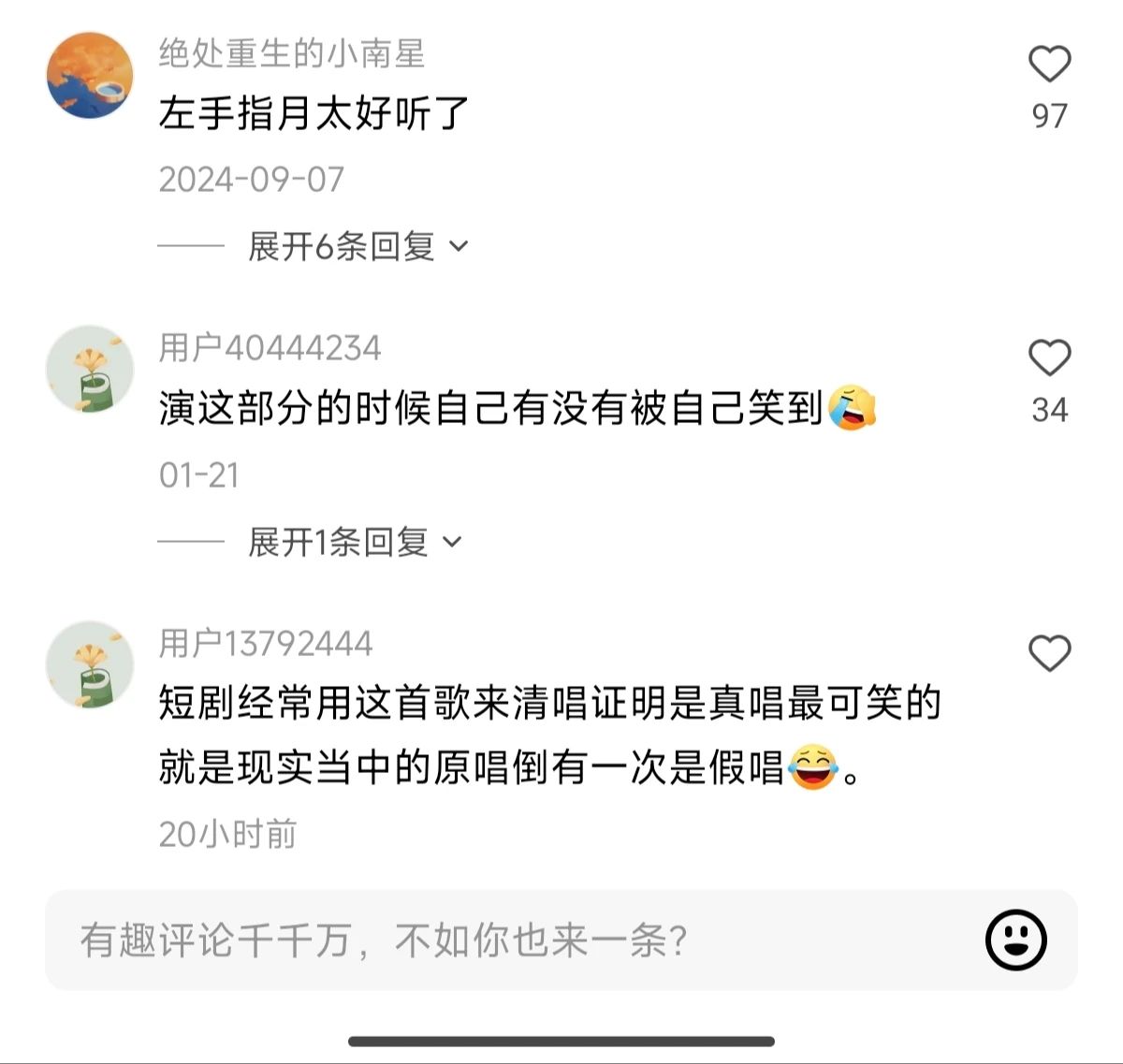
Task: Open the emoji picker in comment box
Action: pos(1015,940)
